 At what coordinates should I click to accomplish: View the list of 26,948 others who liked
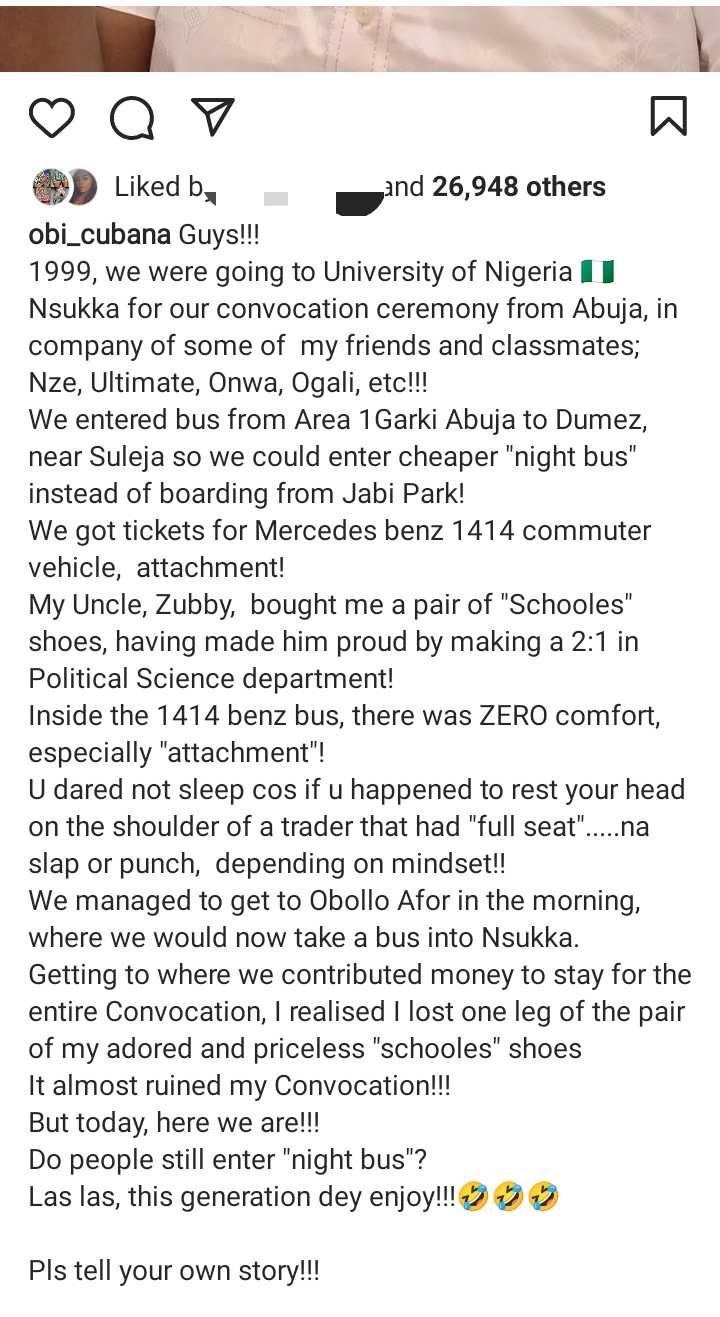(518, 187)
